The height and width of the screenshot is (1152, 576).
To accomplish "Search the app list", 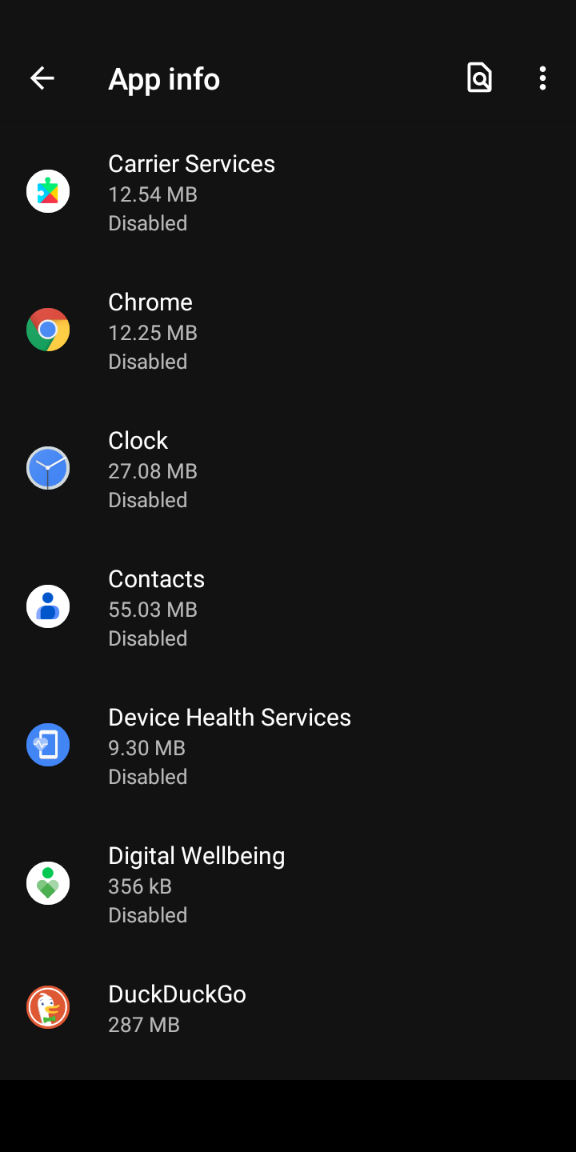I will tap(479, 78).
